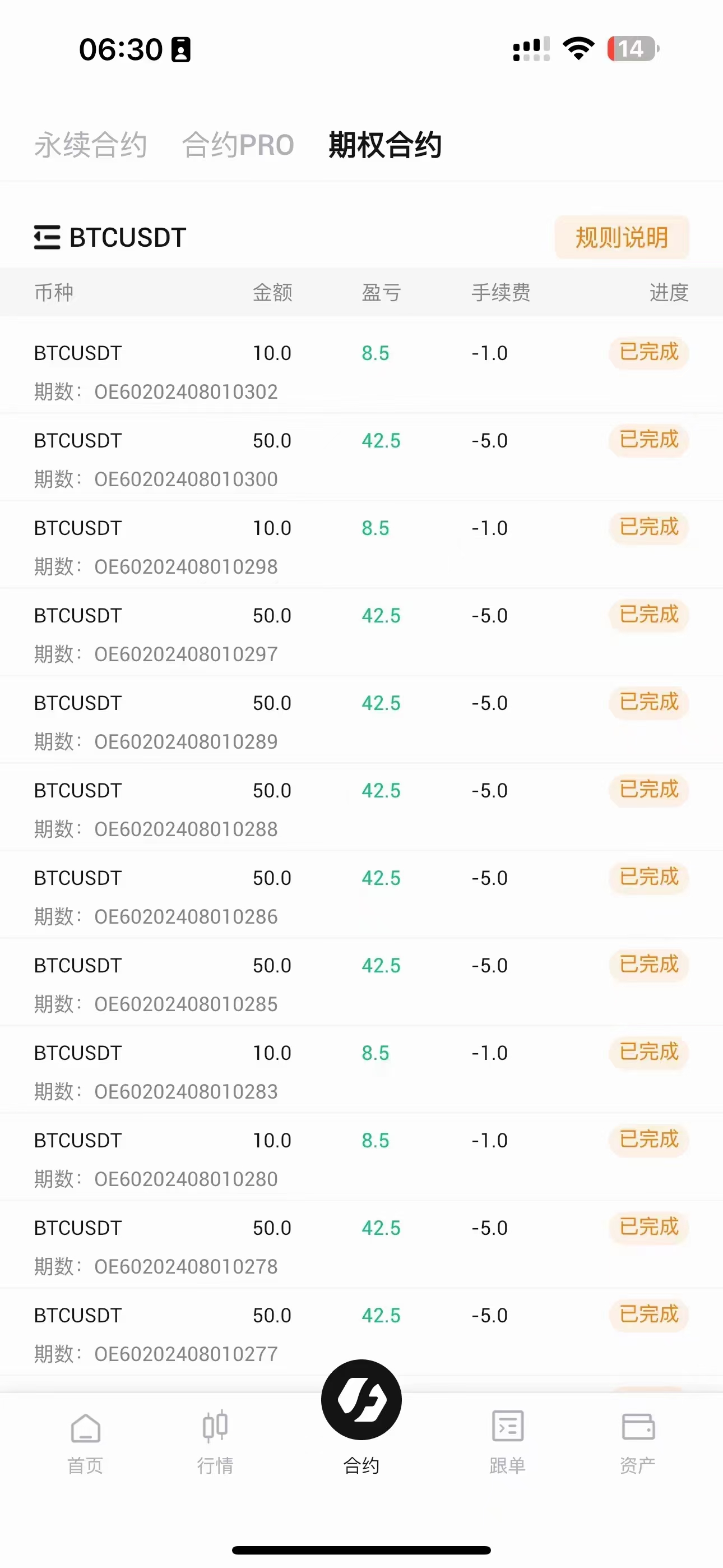Screen dimensions: 723x1568
Task: Open 规则说明 rules explanation
Action: (x=622, y=237)
